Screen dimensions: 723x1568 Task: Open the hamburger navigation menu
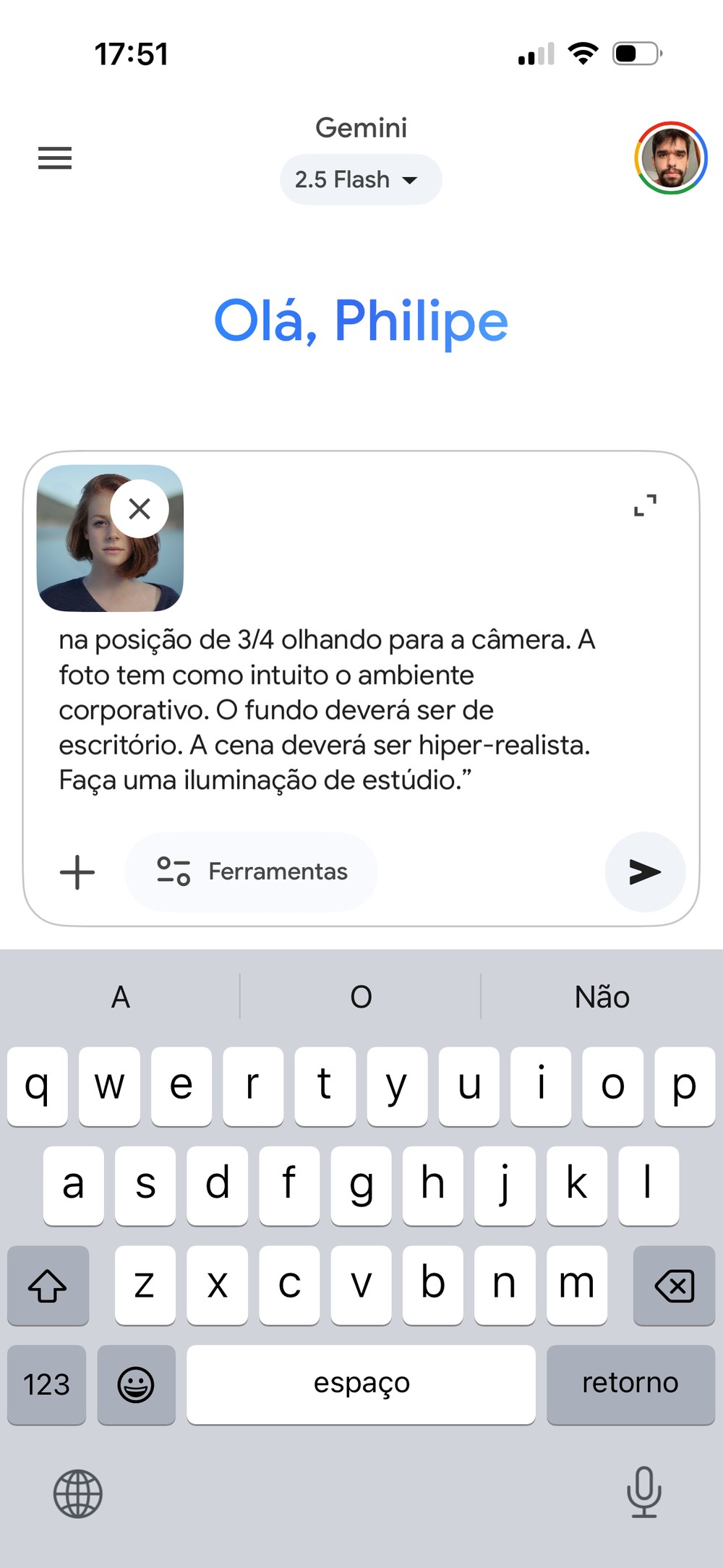point(55,158)
